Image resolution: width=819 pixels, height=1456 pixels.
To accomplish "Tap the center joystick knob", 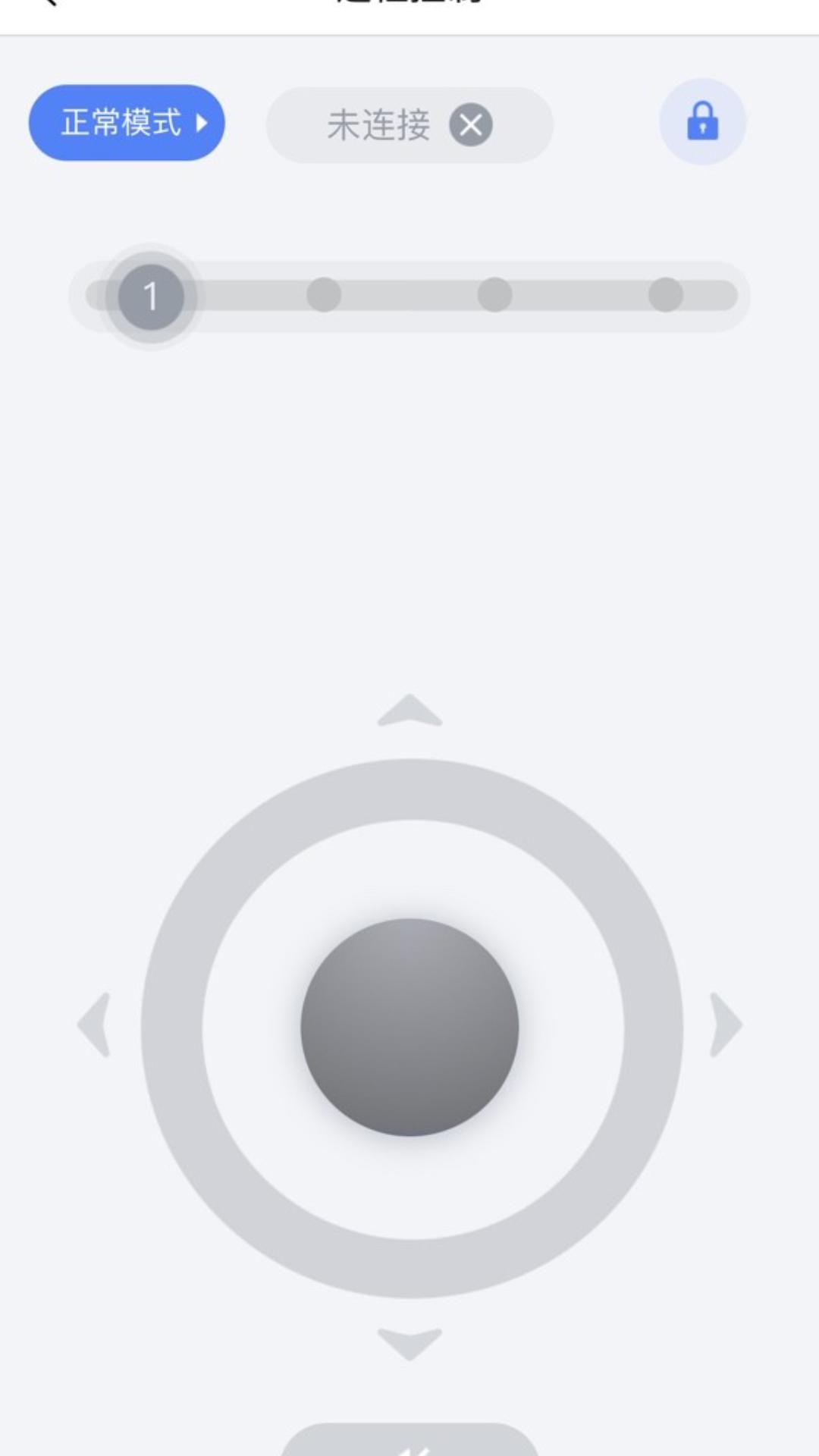I will coord(409,1028).
